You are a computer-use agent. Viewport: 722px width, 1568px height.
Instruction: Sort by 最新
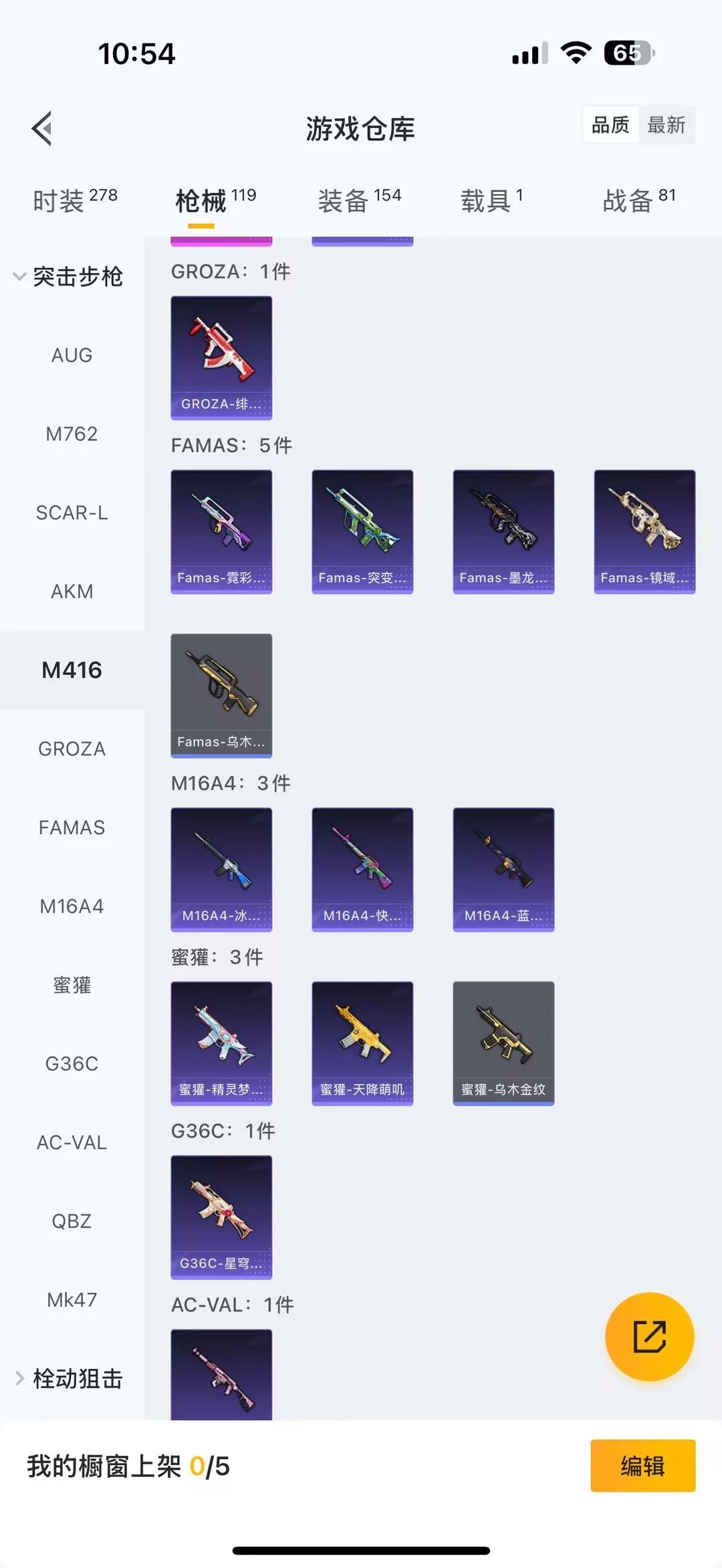pos(666,125)
